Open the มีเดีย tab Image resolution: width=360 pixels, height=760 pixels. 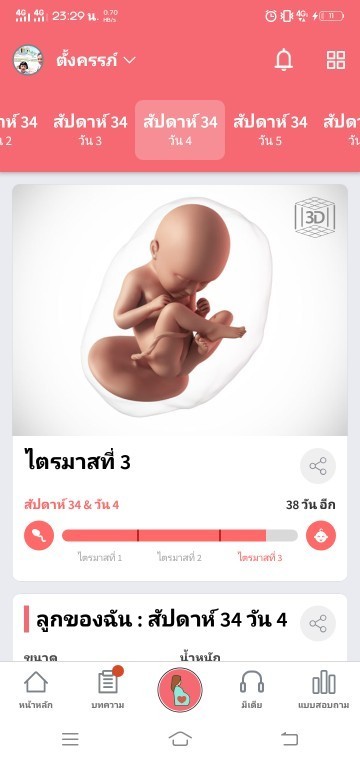point(252,690)
